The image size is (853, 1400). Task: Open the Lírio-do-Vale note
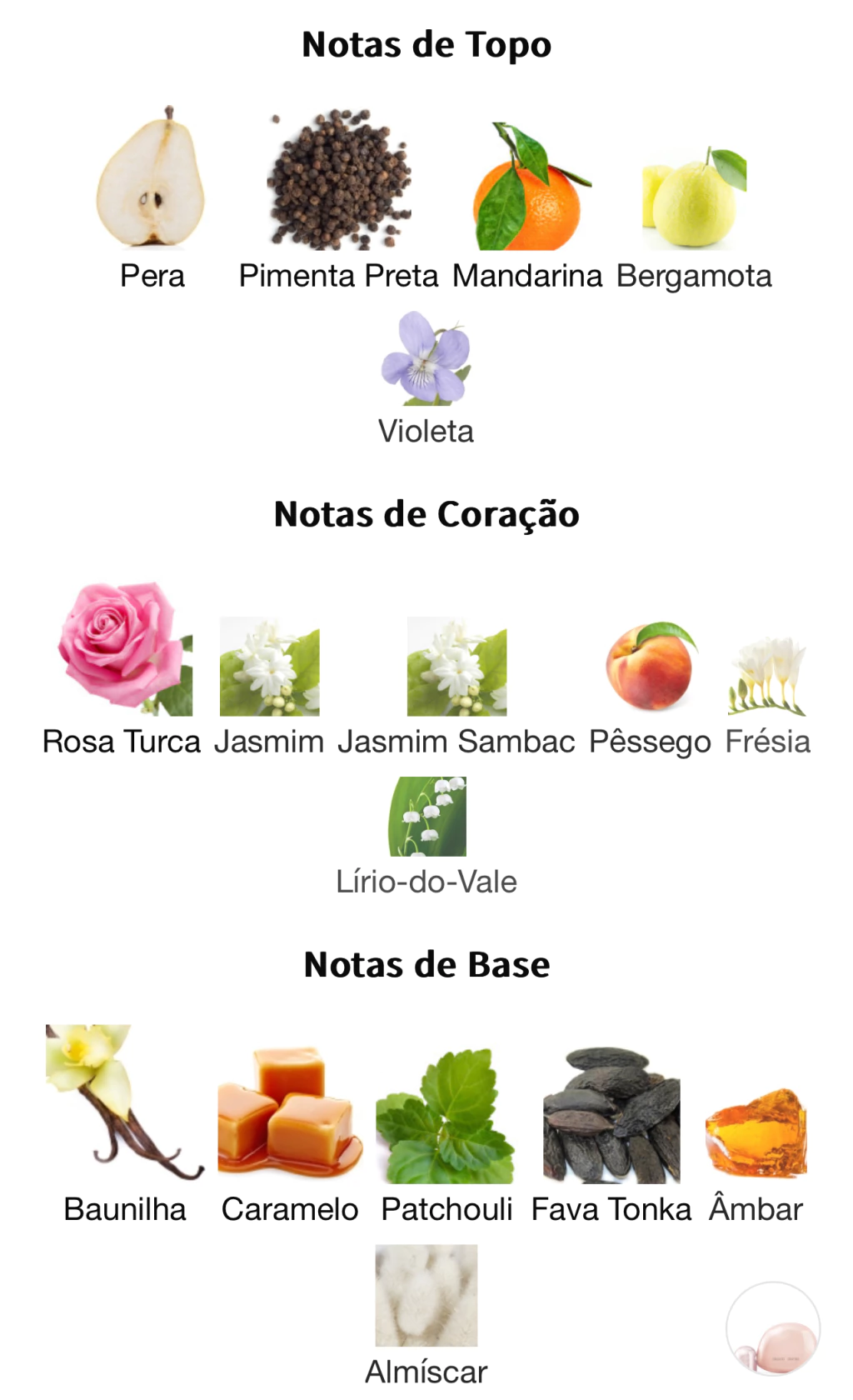(426, 818)
